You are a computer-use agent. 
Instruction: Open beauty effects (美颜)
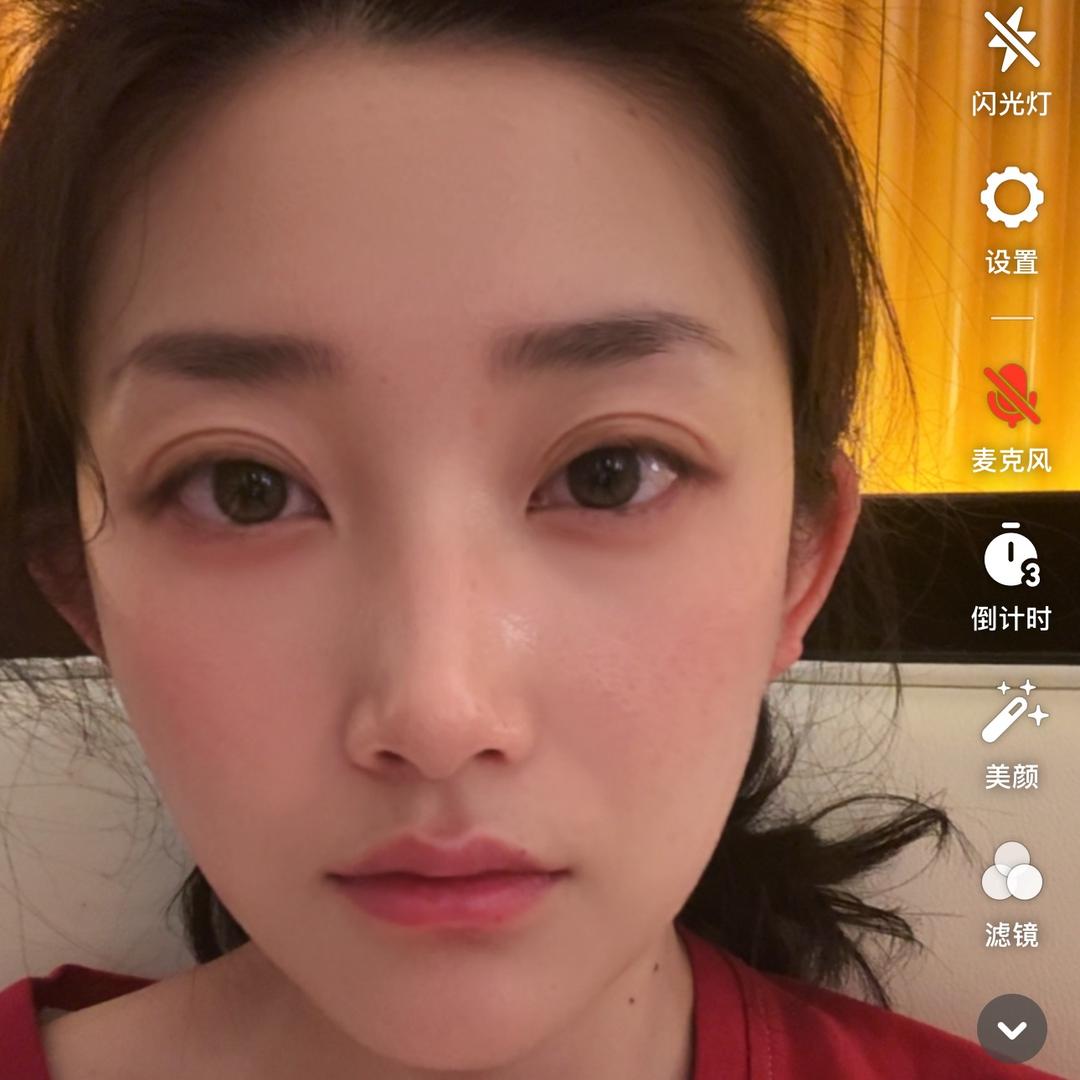pyautogui.click(x=1011, y=713)
